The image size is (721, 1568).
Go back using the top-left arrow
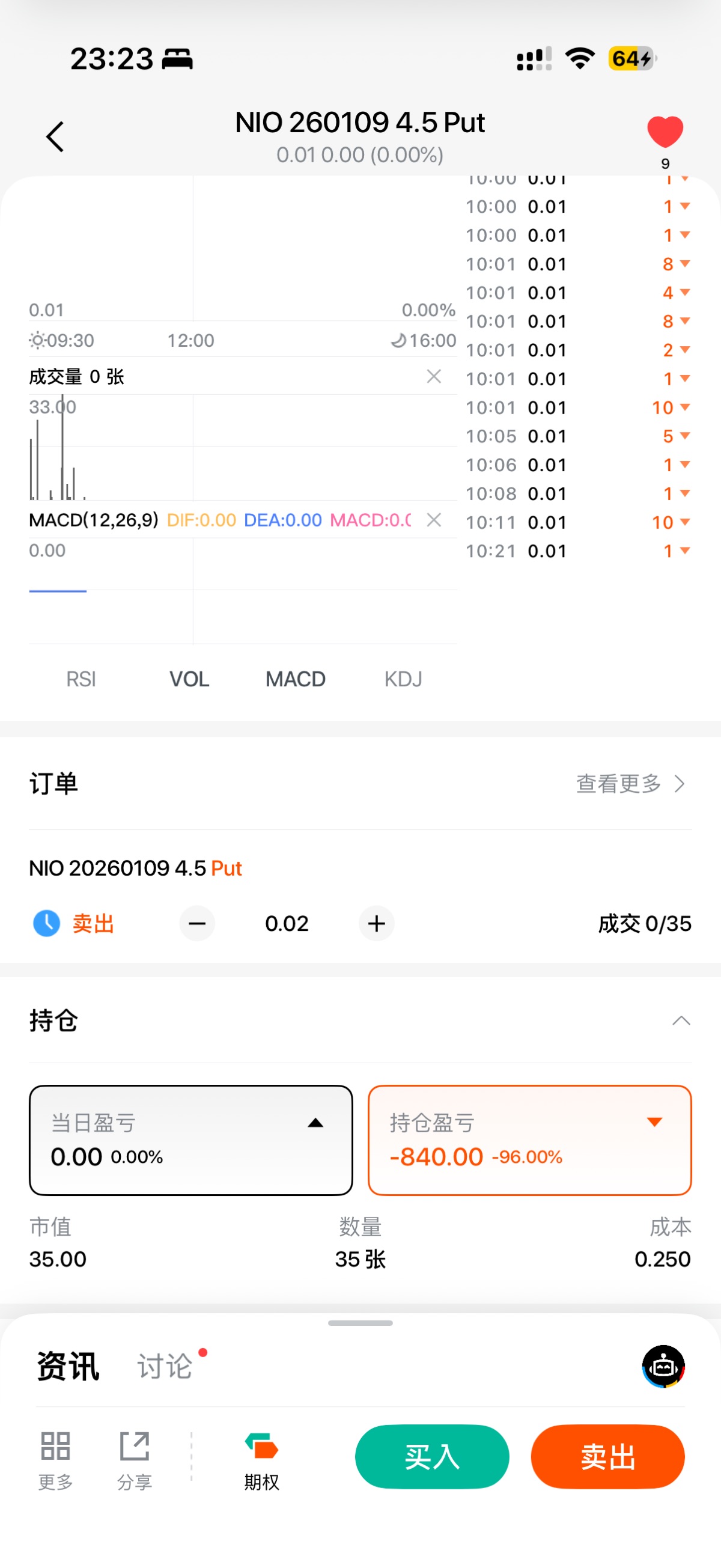tap(55, 136)
